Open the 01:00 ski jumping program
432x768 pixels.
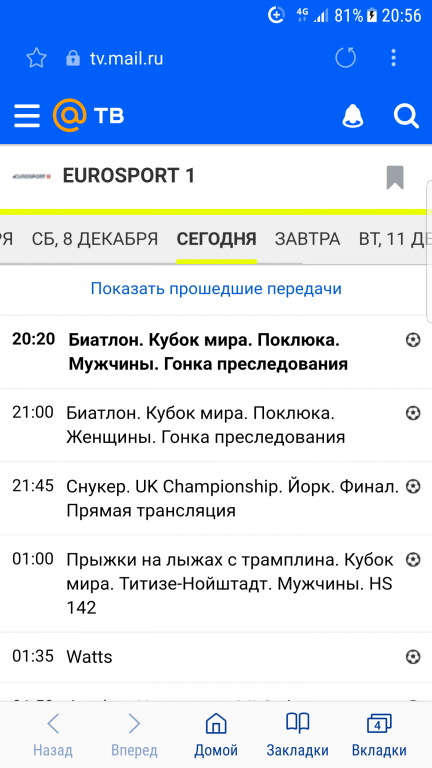pos(216,583)
